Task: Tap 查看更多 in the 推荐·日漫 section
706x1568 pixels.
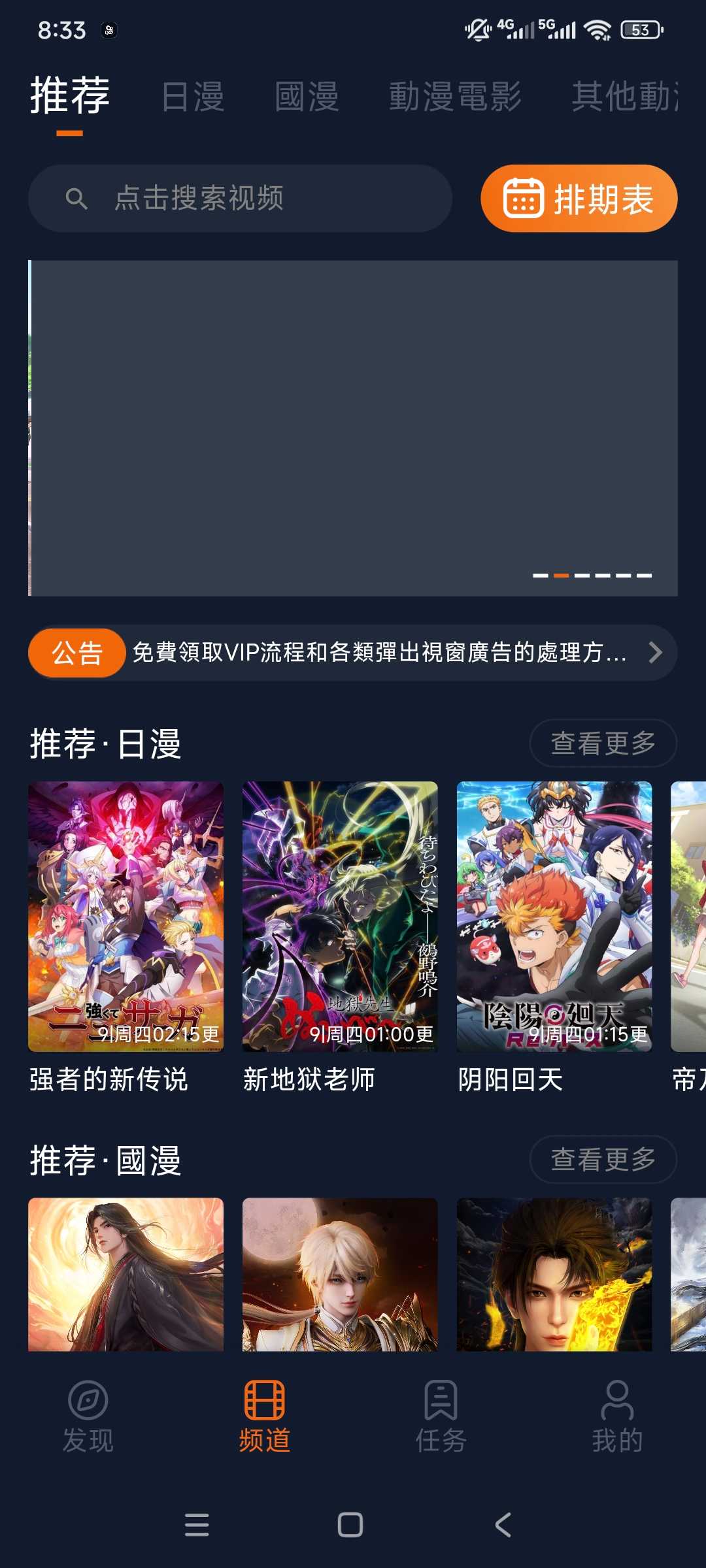Action: tap(602, 743)
